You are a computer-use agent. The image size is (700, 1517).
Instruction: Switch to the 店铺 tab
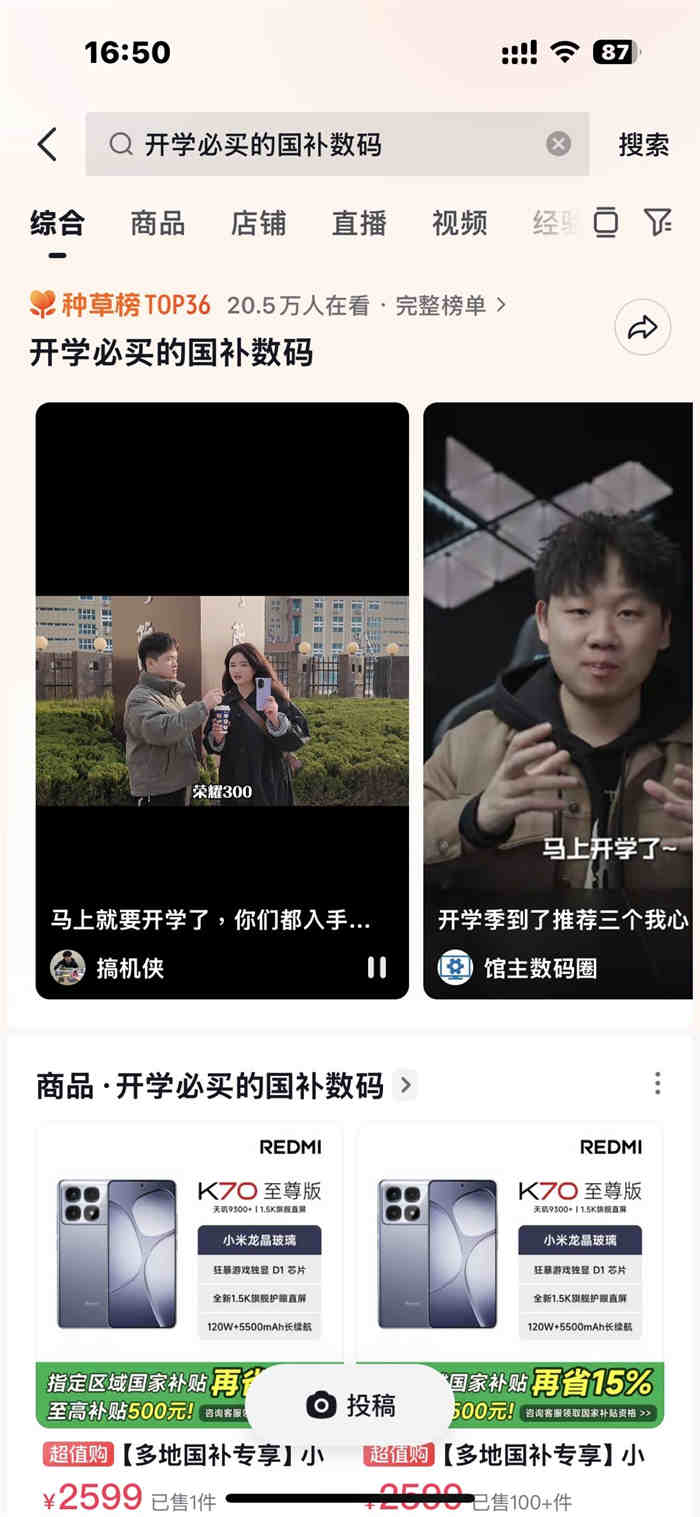pos(258,223)
